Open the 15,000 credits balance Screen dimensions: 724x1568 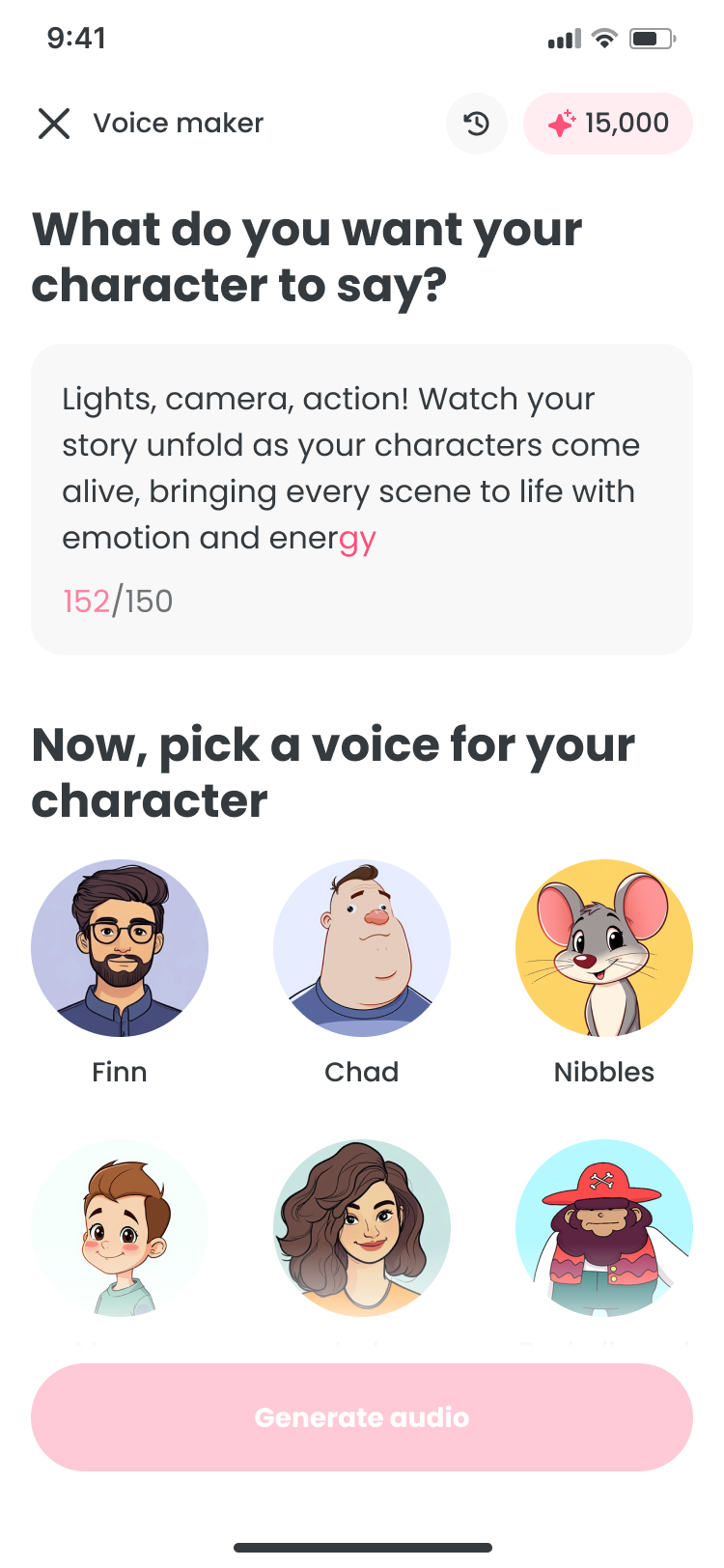[x=608, y=124]
